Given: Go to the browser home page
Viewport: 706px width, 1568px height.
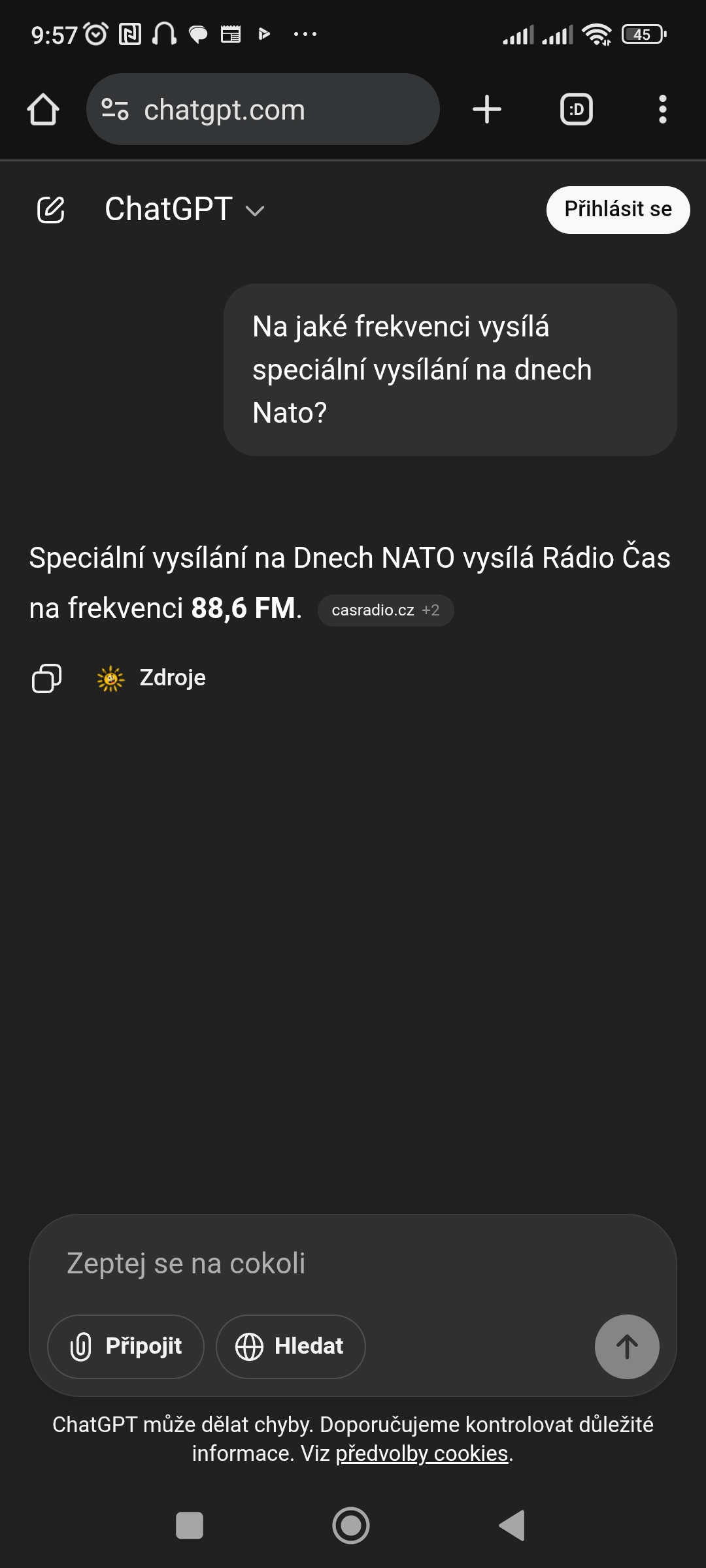Looking at the screenshot, I should pyautogui.click(x=43, y=109).
